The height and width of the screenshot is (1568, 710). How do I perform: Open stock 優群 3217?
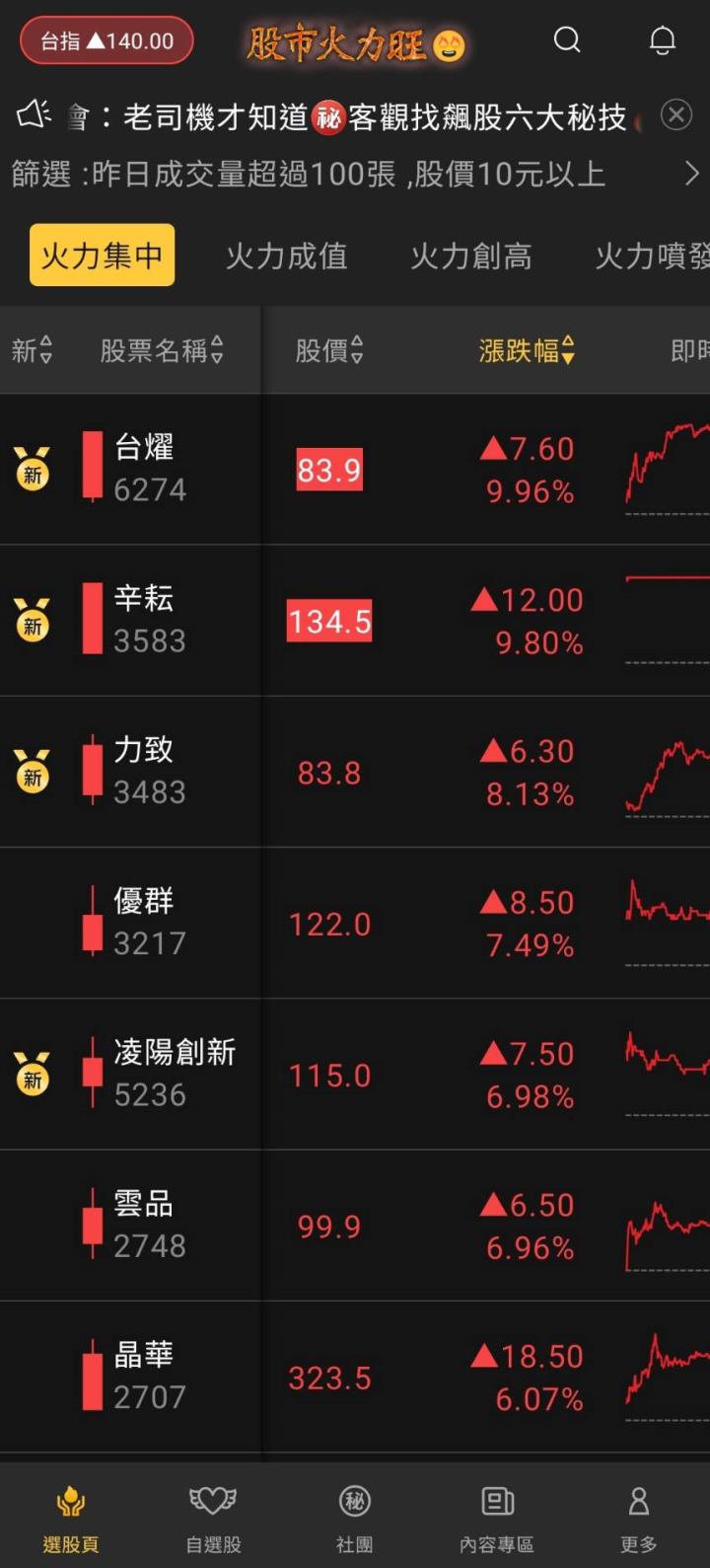[x=148, y=922]
